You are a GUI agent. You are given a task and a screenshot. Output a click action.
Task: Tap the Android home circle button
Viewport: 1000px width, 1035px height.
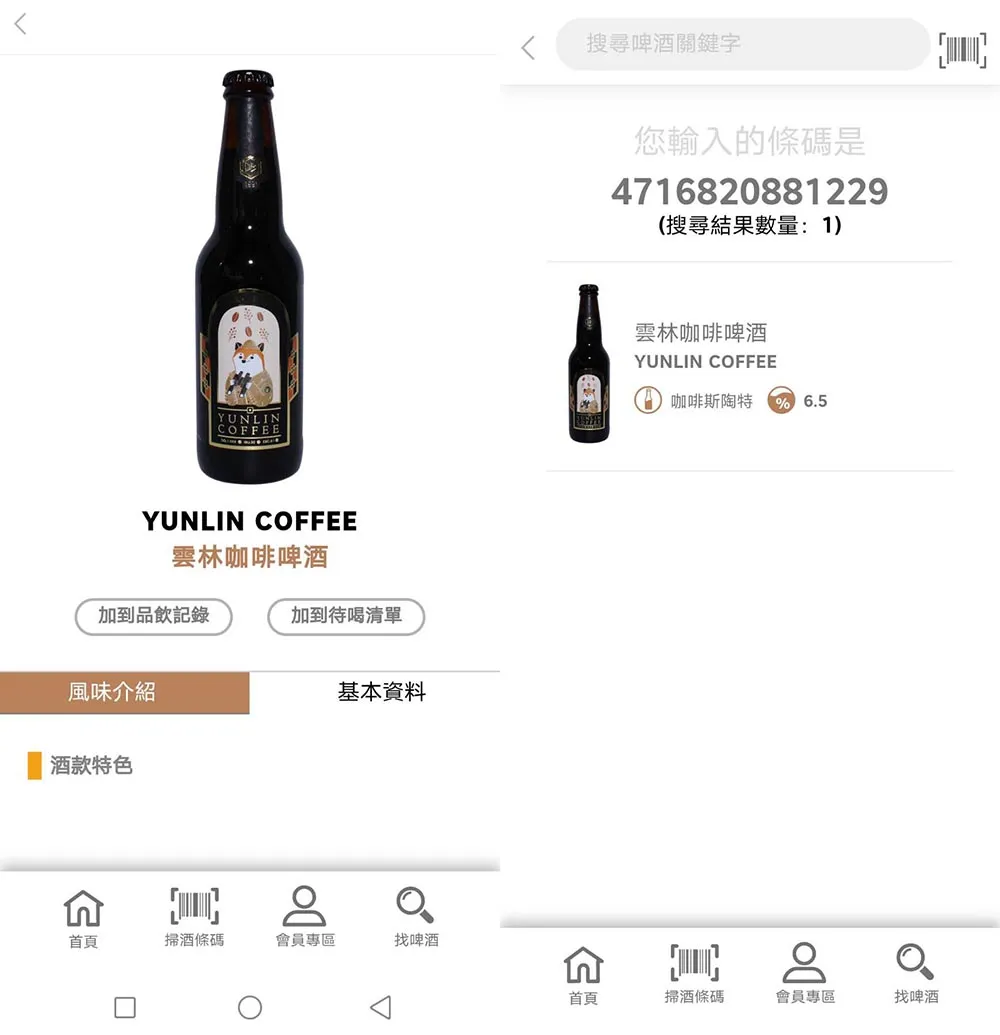[x=250, y=1007]
